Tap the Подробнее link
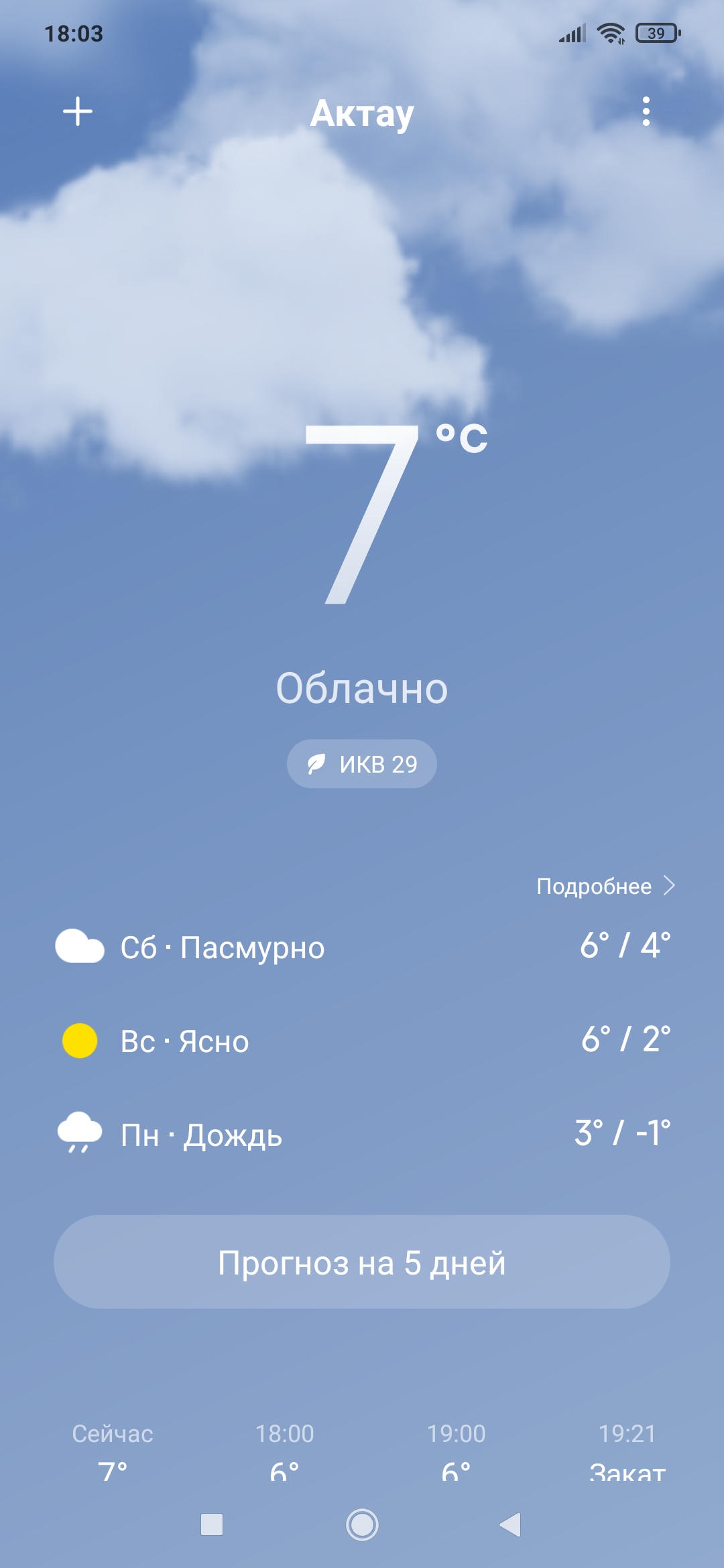 (593, 885)
